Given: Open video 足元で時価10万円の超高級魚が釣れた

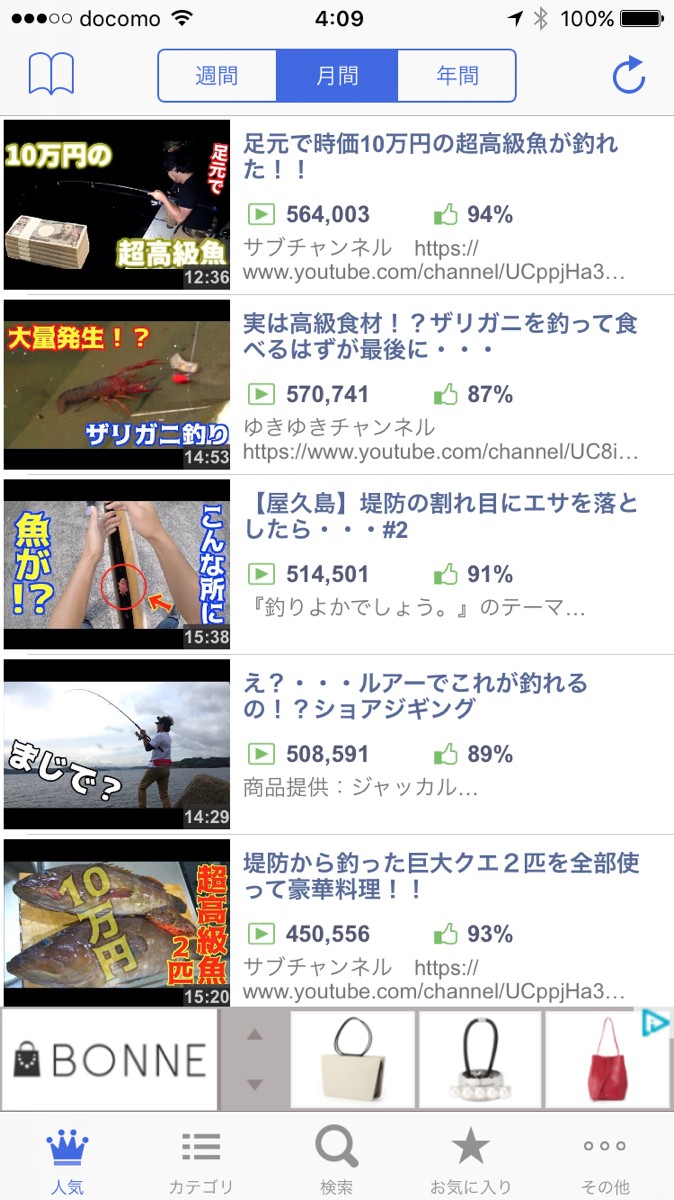Looking at the screenshot, I should [x=430, y=158].
